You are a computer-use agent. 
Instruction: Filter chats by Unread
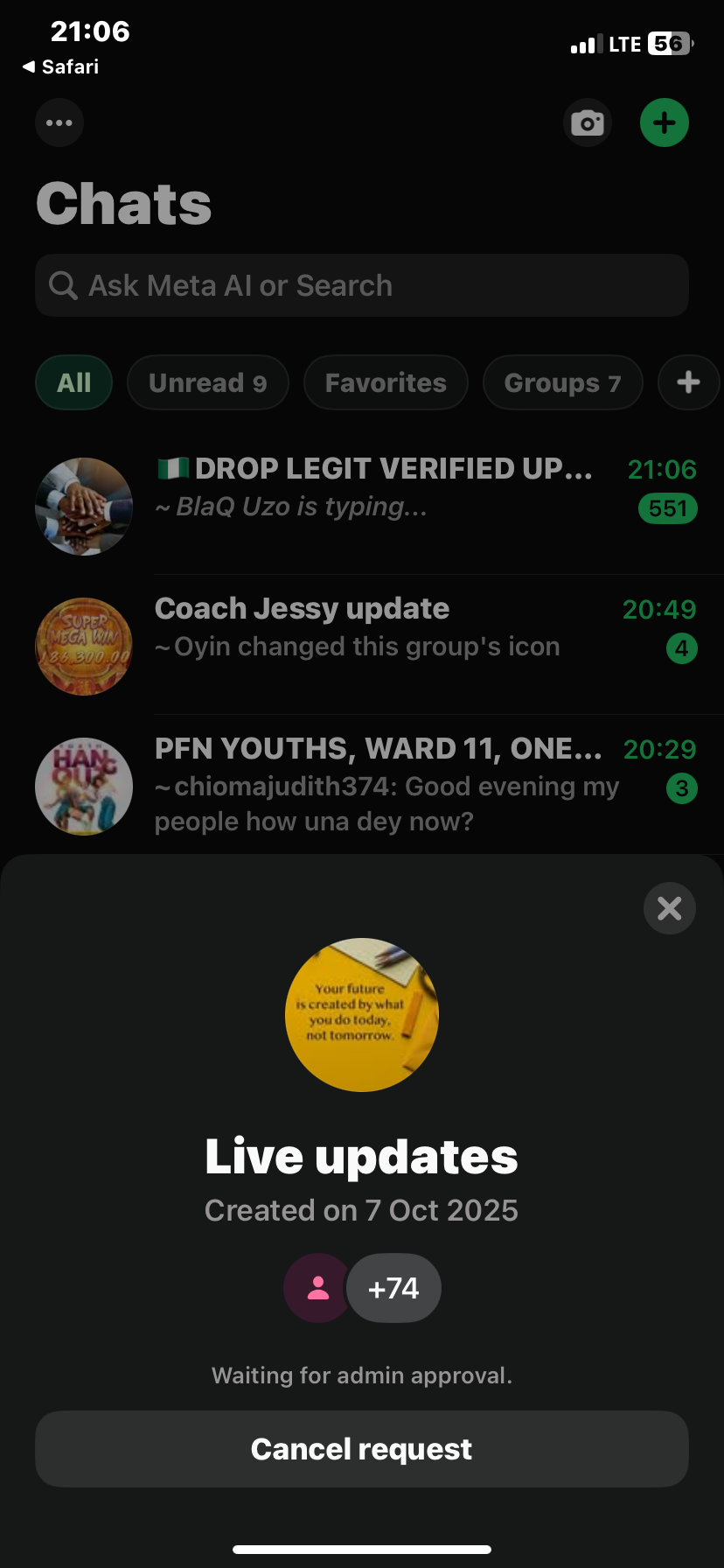coord(207,382)
